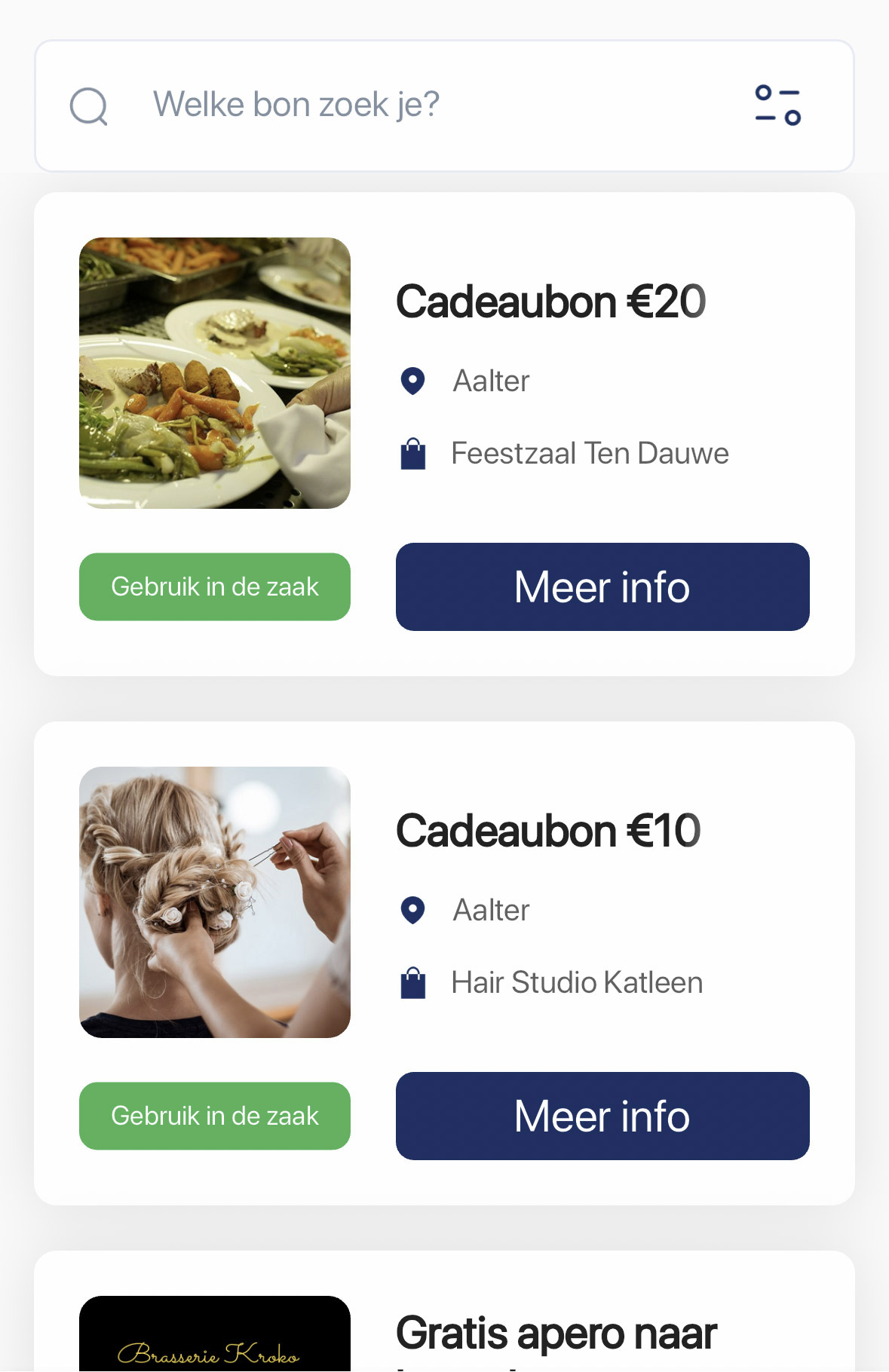Select 'Gebruik in de zaak' for Hair Studio Katleen
The image size is (889, 1372).
pos(214,1116)
